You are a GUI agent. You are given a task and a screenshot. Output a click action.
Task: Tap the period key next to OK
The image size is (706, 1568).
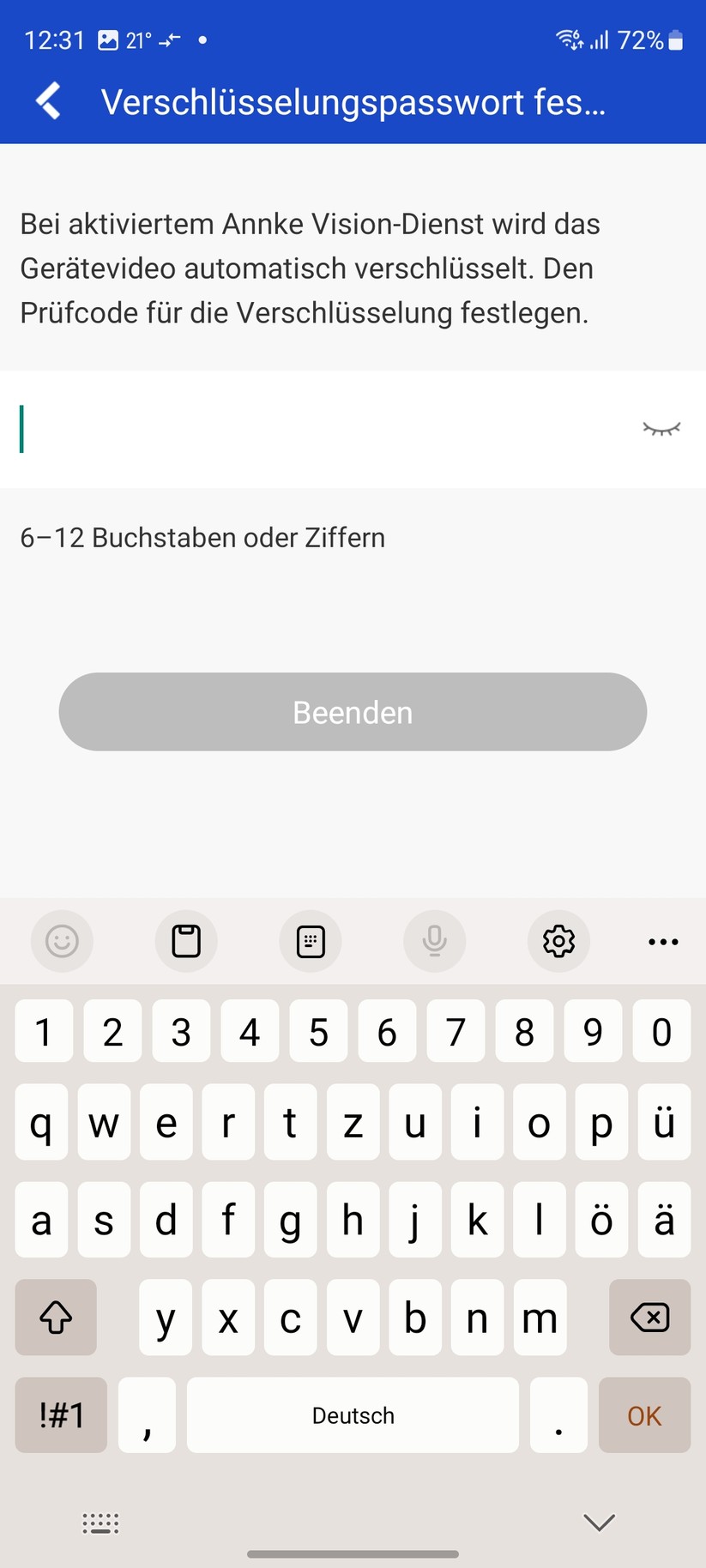558,1415
